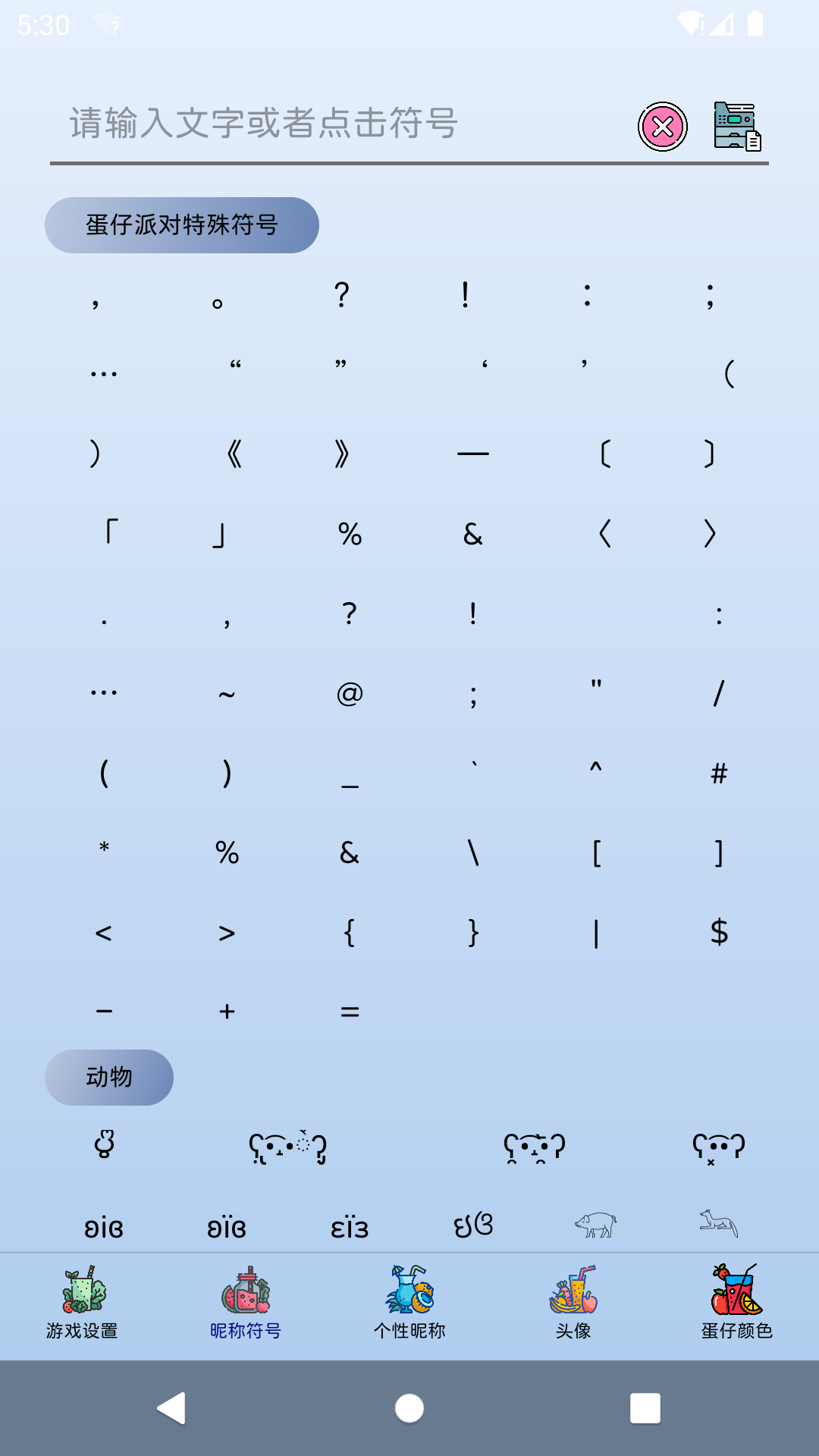Select the pig emoticon symbol

595,1225
